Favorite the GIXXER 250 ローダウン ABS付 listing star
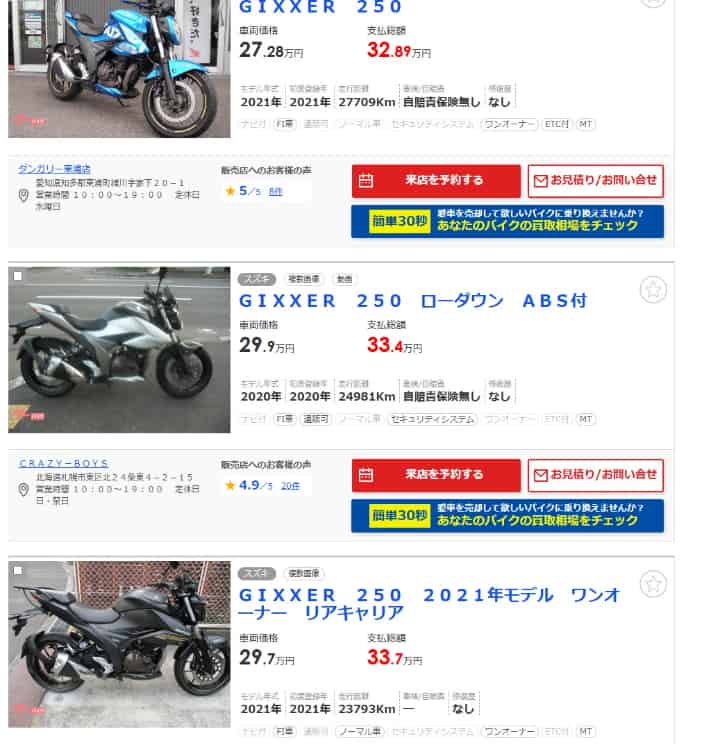Viewport: 720px width, 744px height. coord(653,290)
